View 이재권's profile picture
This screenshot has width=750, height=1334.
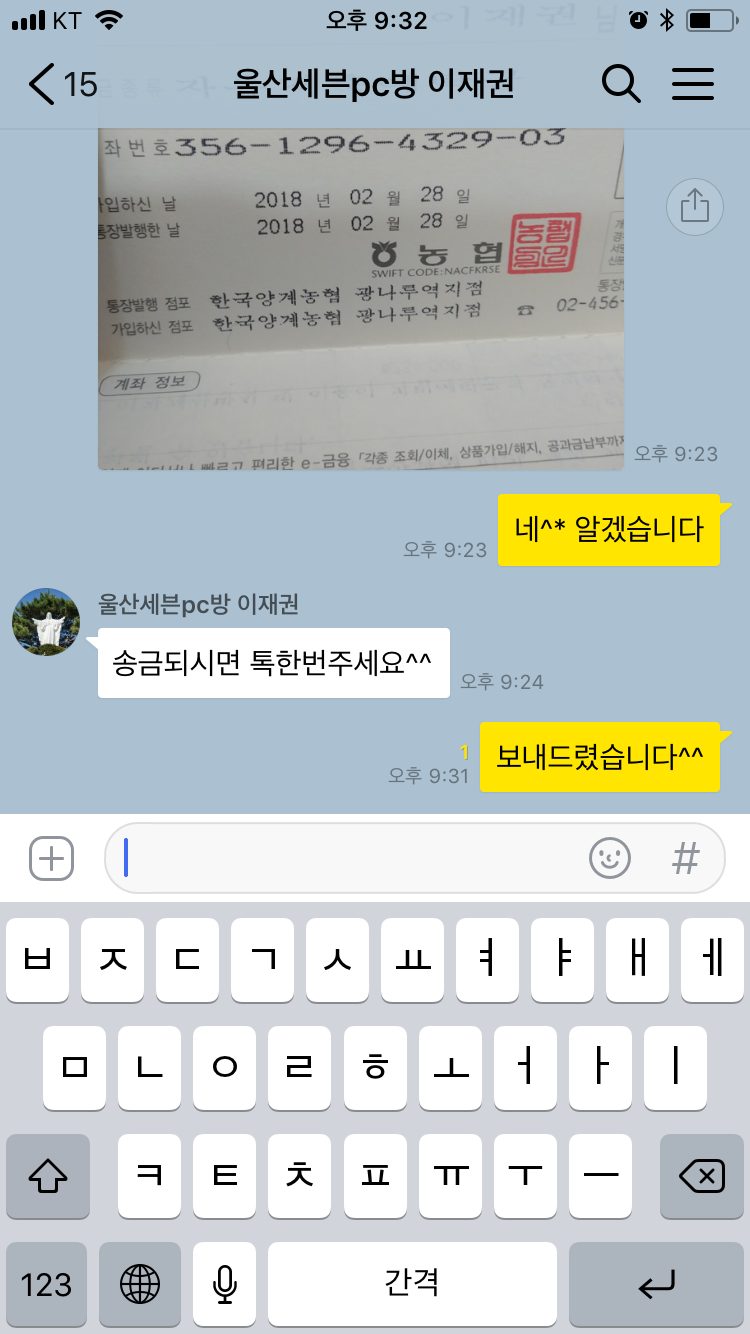tap(46, 622)
